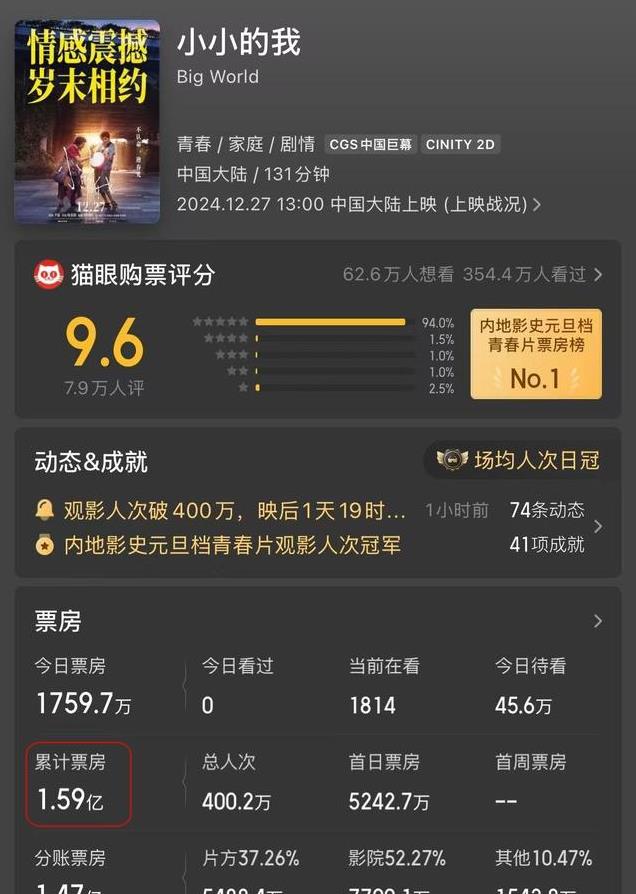Open the 动态 and 成就 updates list
The width and height of the screenshot is (636, 894).
[598, 527]
